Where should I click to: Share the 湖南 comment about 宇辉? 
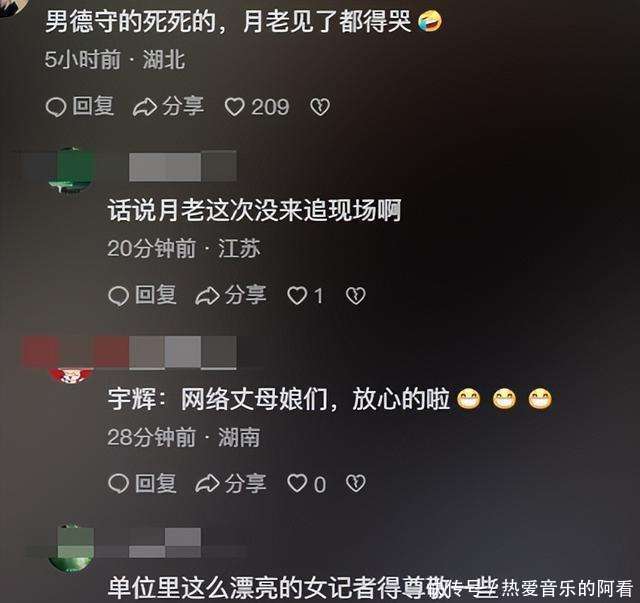pyautogui.click(x=230, y=484)
